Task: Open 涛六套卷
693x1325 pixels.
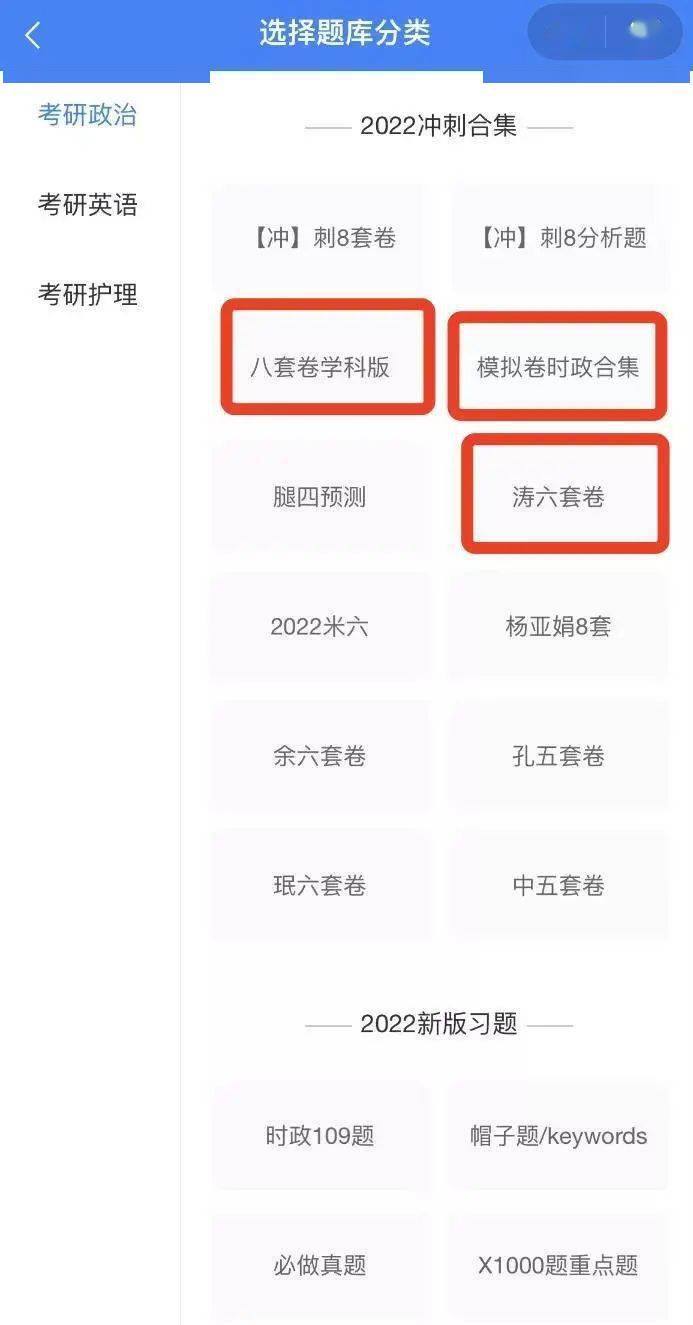Action: coord(558,497)
